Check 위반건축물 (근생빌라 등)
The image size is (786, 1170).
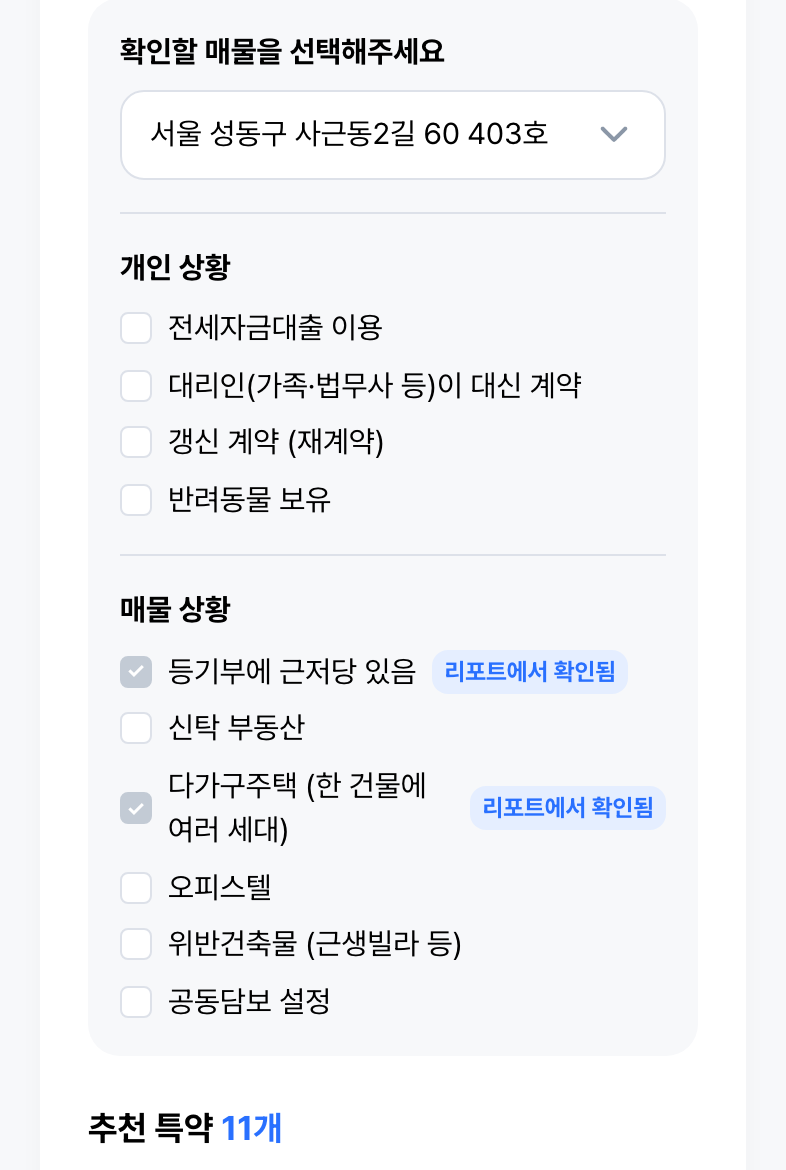[x=136, y=945]
